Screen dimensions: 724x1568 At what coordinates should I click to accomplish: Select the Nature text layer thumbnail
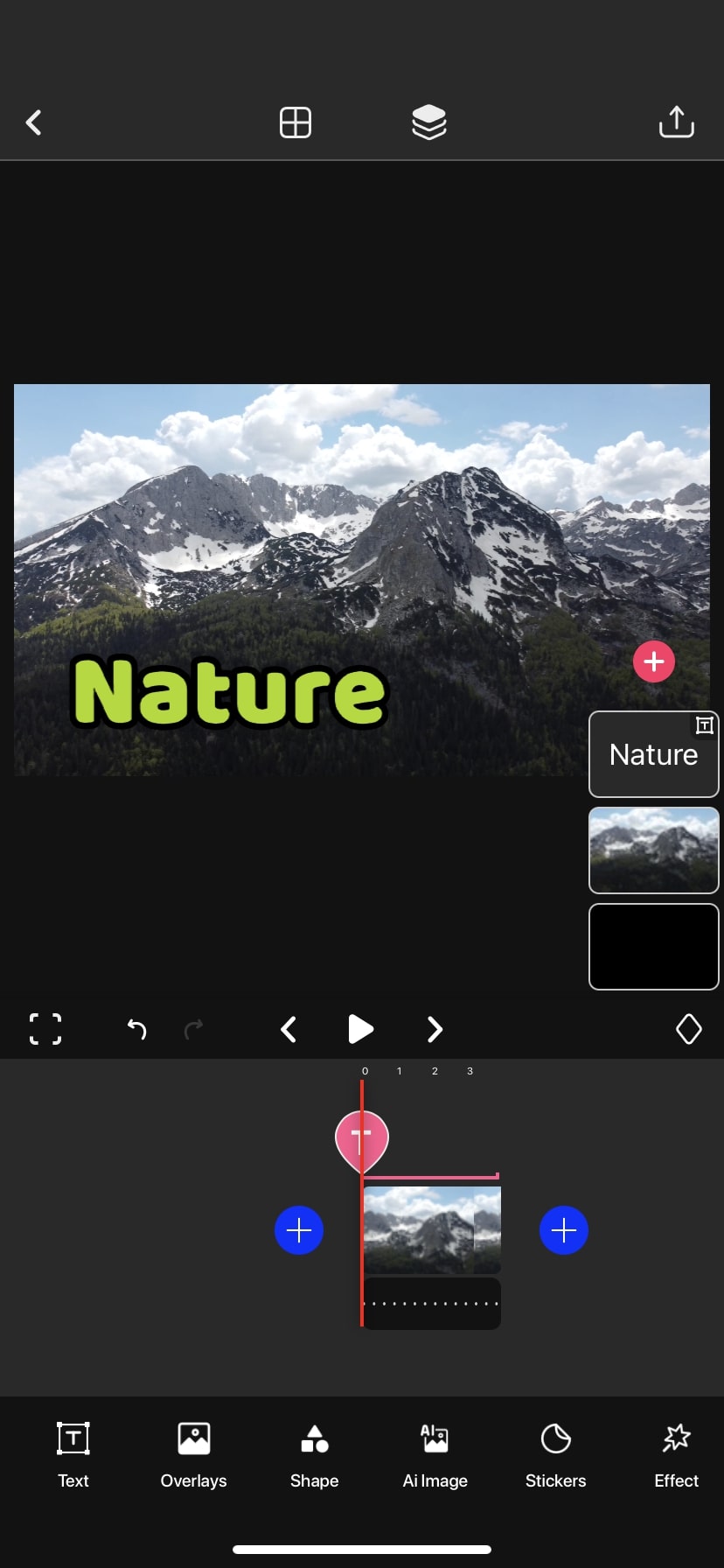[653, 754]
